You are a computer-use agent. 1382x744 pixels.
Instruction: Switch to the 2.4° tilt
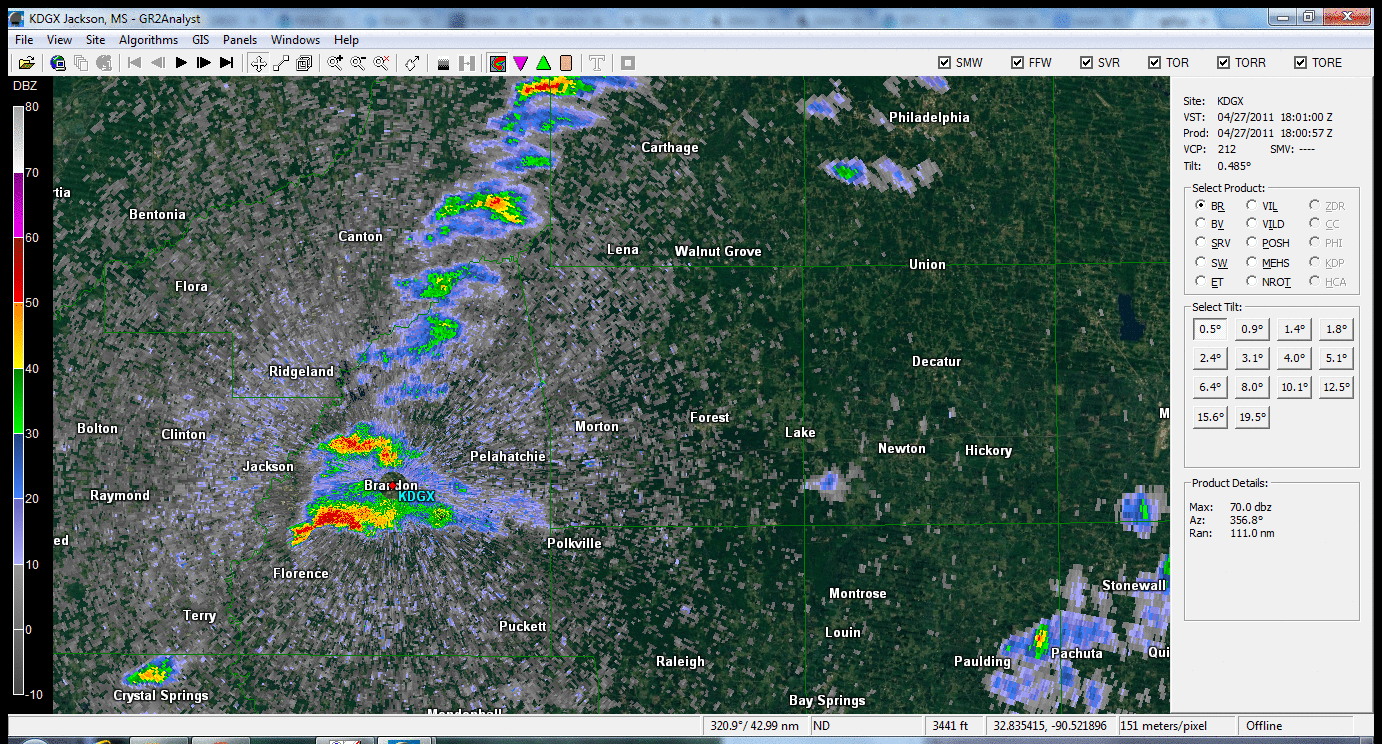pyautogui.click(x=1209, y=358)
